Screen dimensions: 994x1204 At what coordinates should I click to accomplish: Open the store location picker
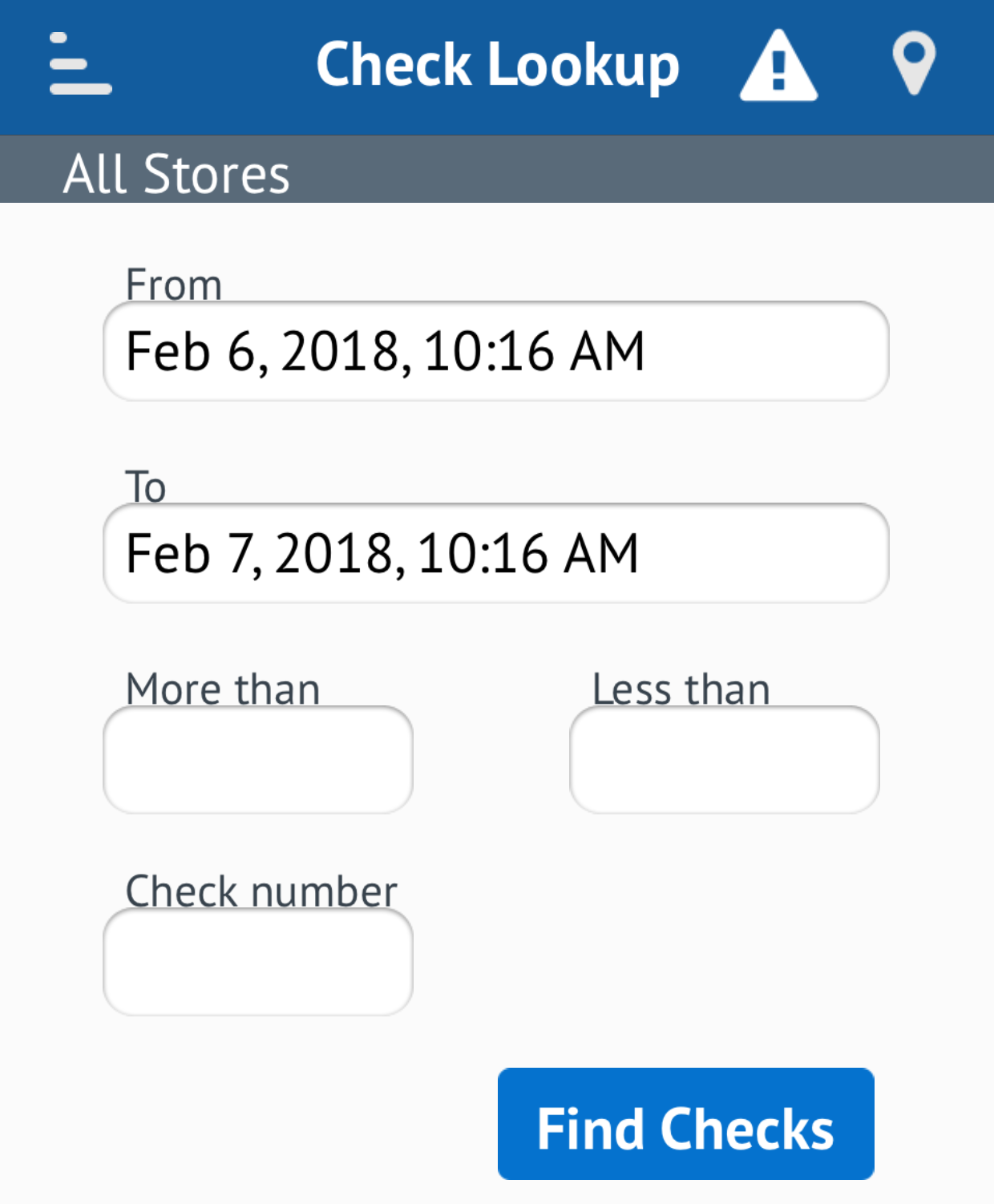pyautogui.click(x=914, y=64)
